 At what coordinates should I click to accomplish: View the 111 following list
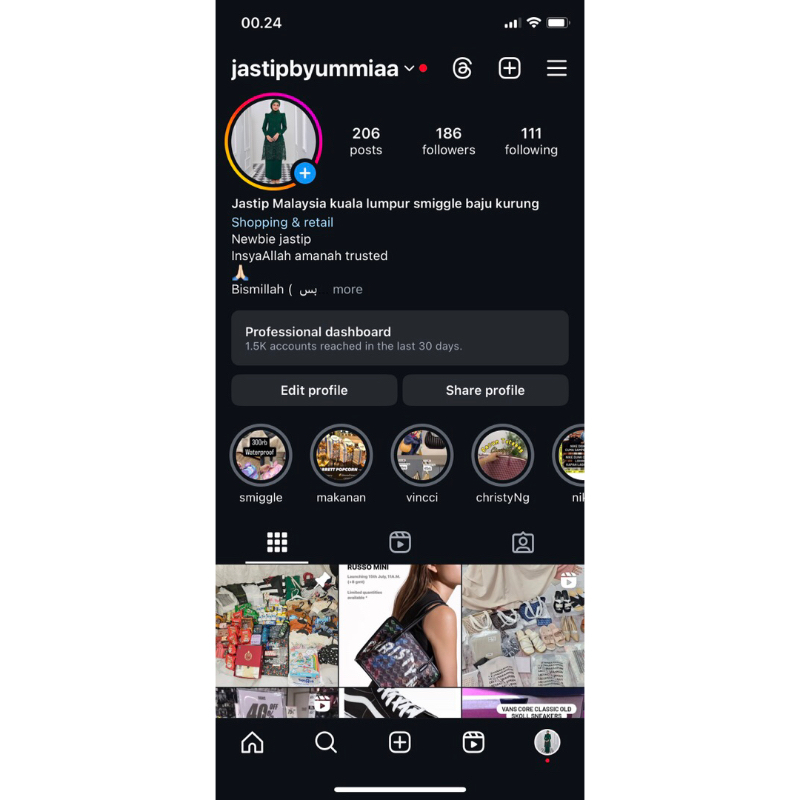(531, 140)
